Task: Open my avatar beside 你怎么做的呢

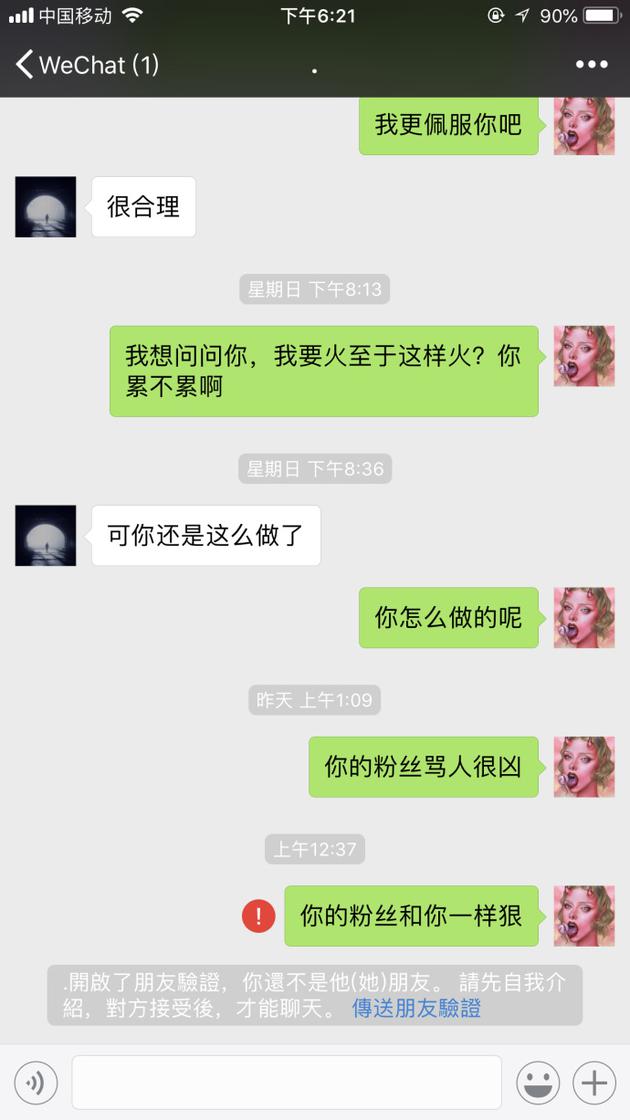Action: click(584, 617)
